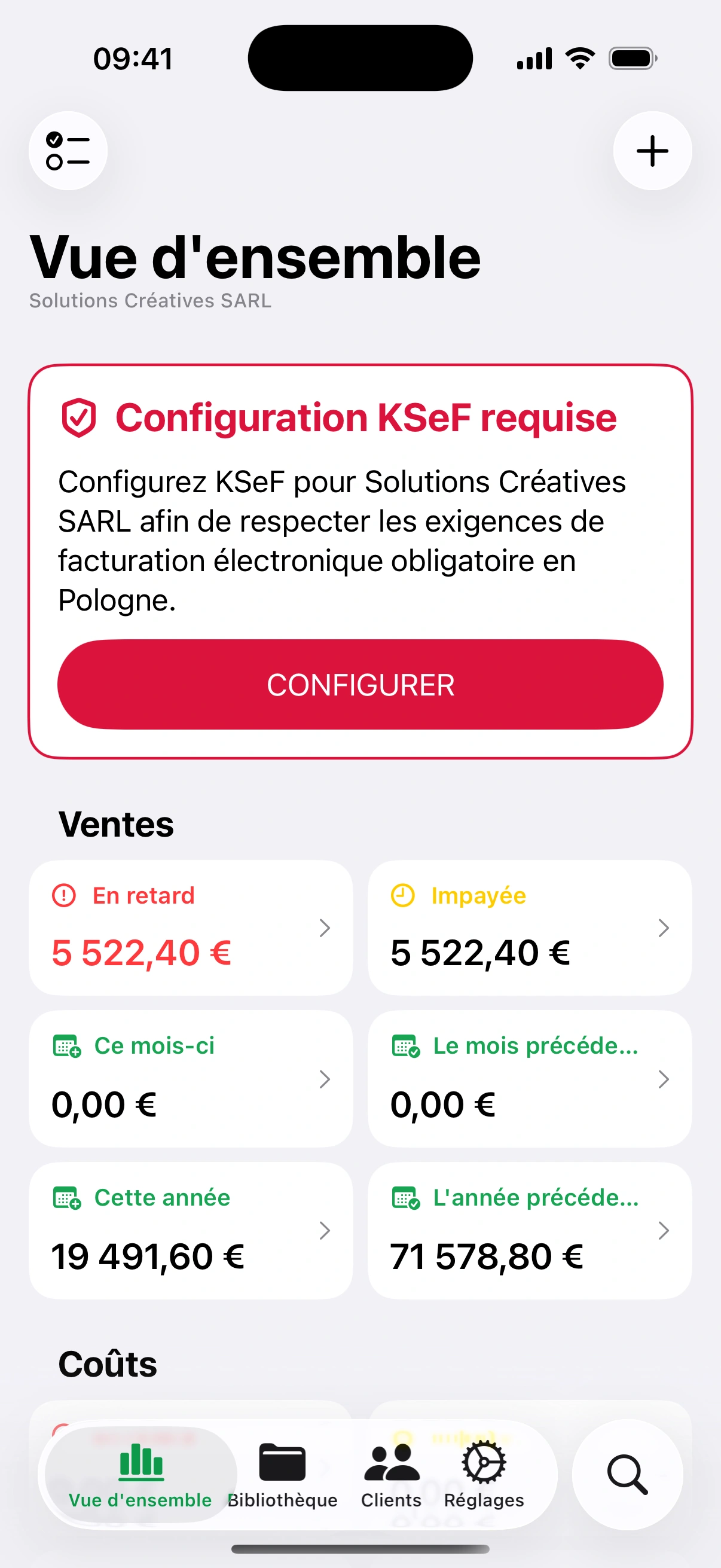Open the En retard sales card

(191, 928)
